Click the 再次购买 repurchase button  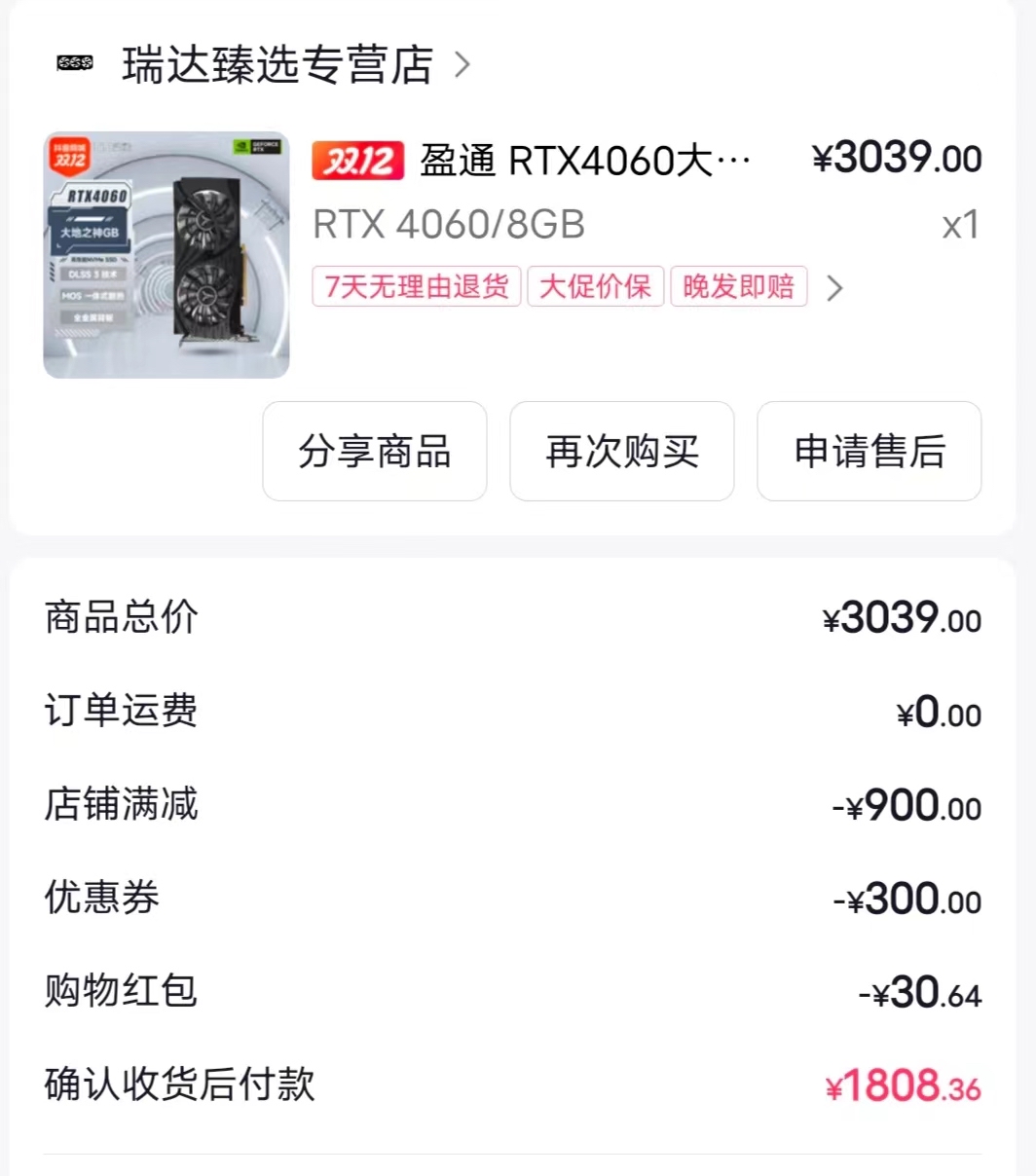pyautogui.click(x=621, y=452)
